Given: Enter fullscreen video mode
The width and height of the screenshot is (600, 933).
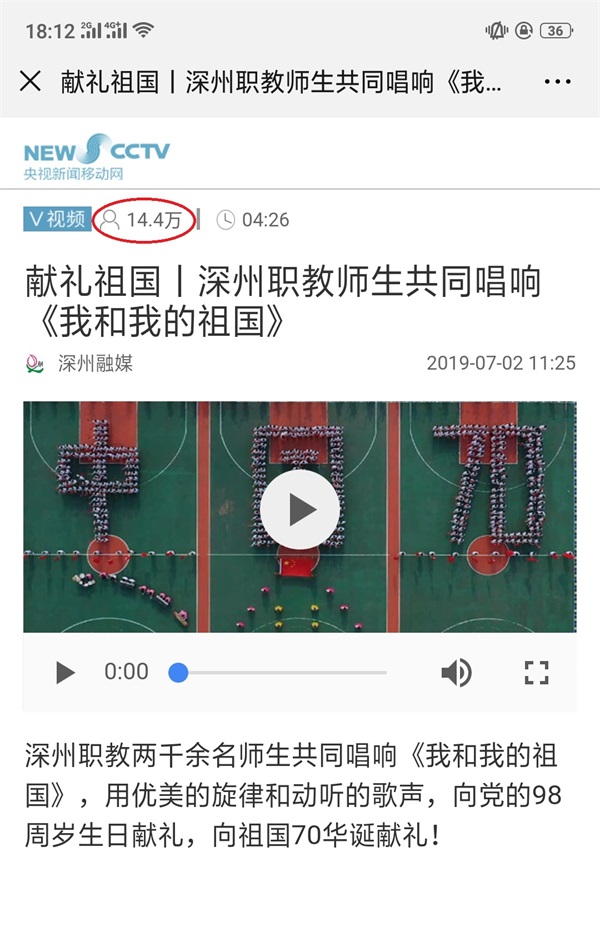Looking at the screenshot, I should (x=537, y=673).
